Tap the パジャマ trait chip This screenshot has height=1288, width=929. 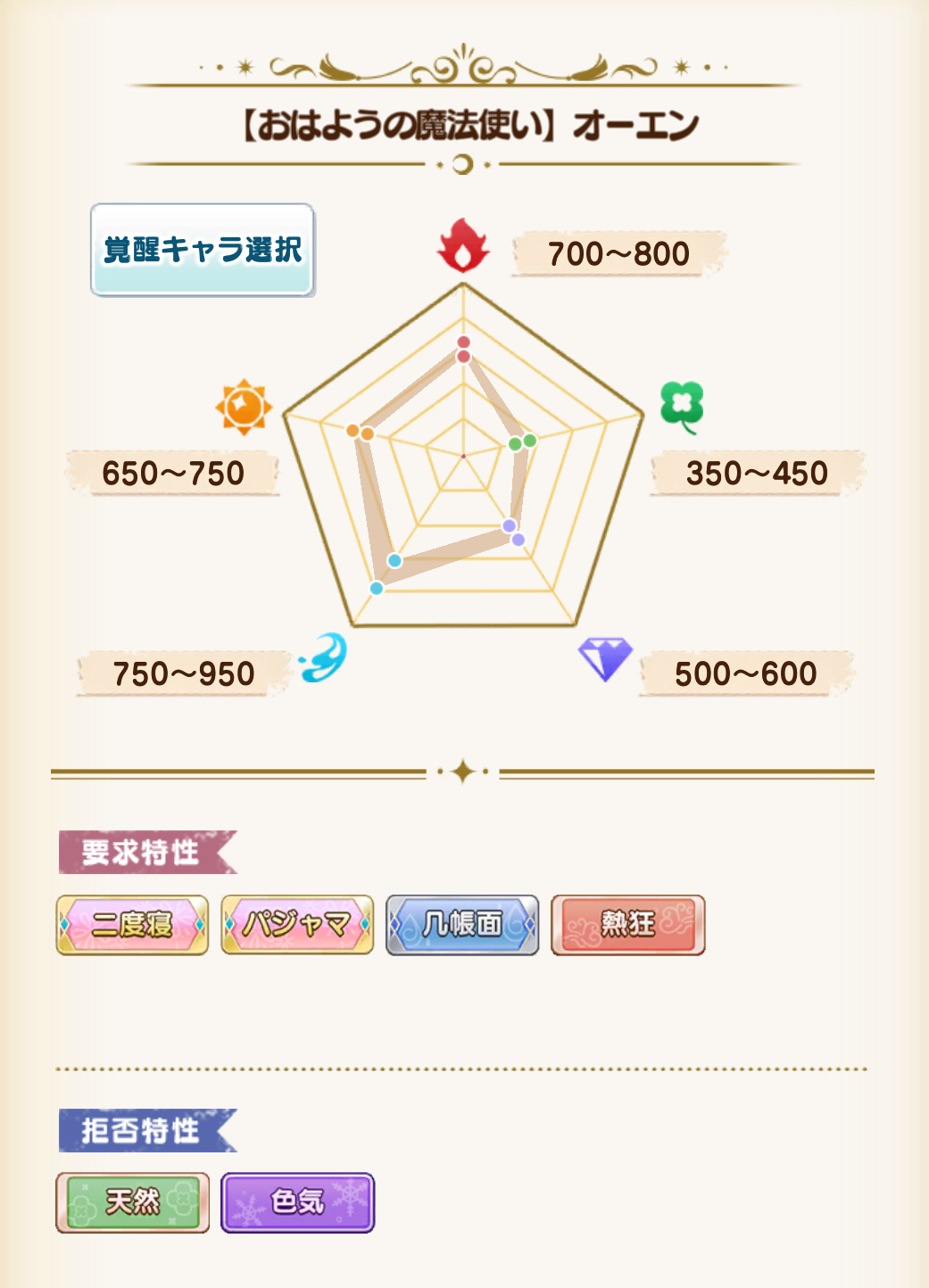[297, 925]
